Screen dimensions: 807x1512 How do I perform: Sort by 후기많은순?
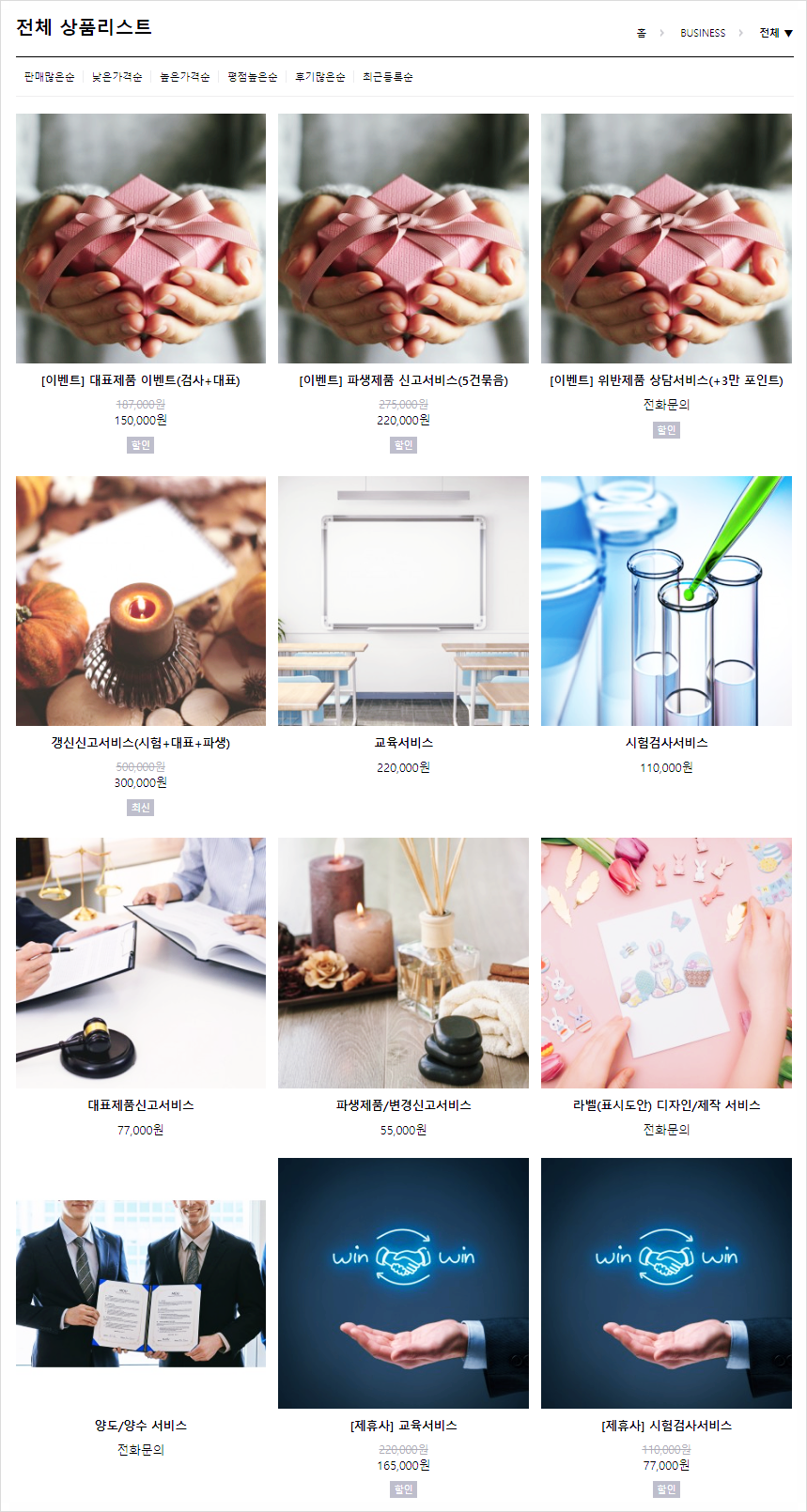tap(320, 77)
